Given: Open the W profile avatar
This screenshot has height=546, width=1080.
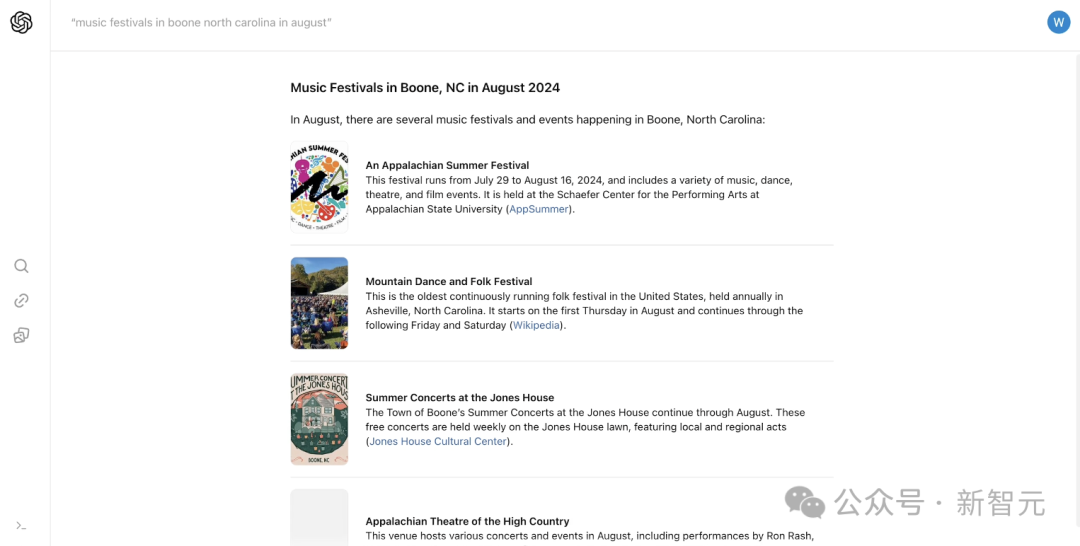Looking at the screenshot, I should 1058,22.
